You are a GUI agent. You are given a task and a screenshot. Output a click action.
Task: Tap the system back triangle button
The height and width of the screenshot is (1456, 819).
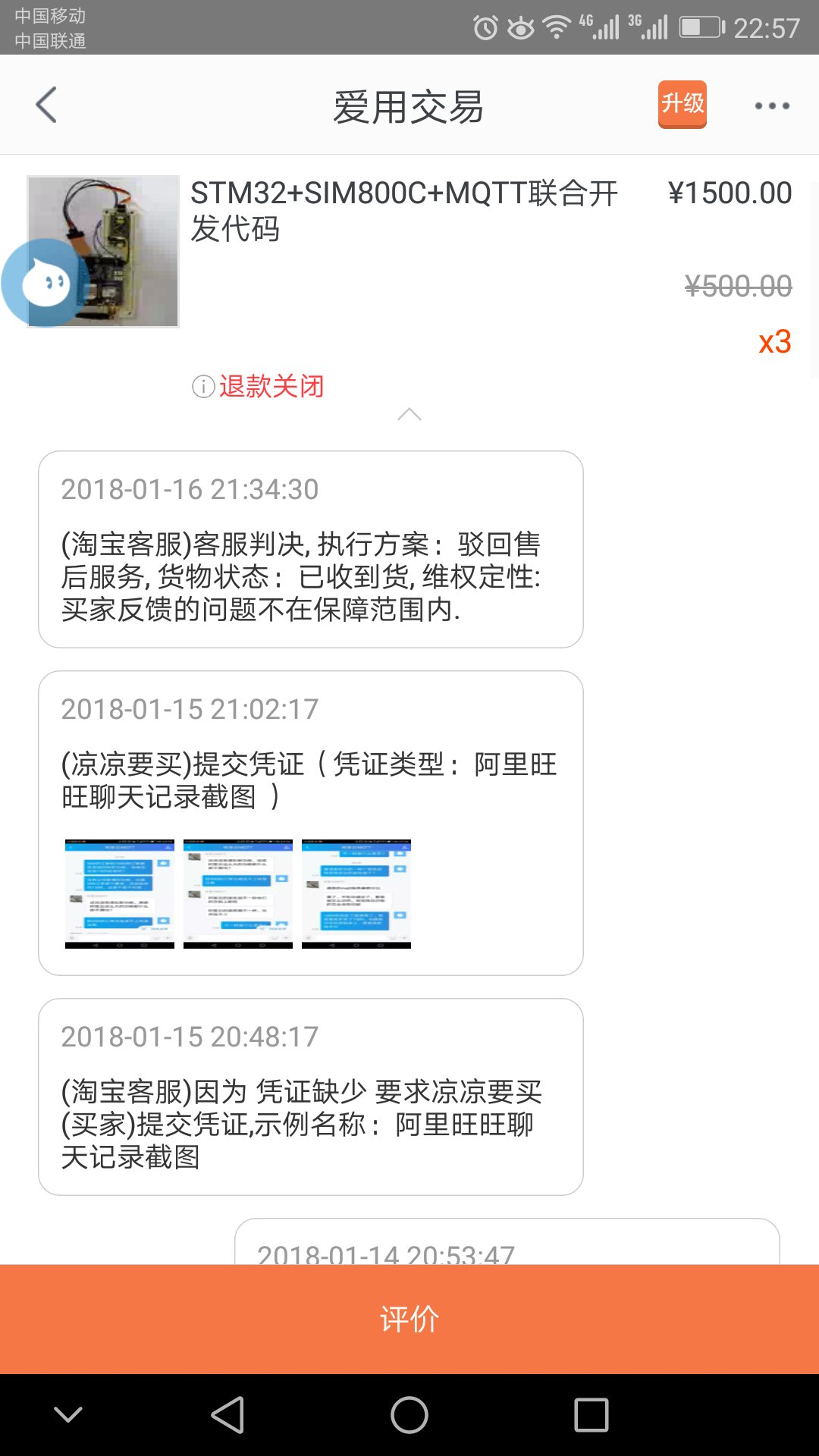tap(227, 1415)
